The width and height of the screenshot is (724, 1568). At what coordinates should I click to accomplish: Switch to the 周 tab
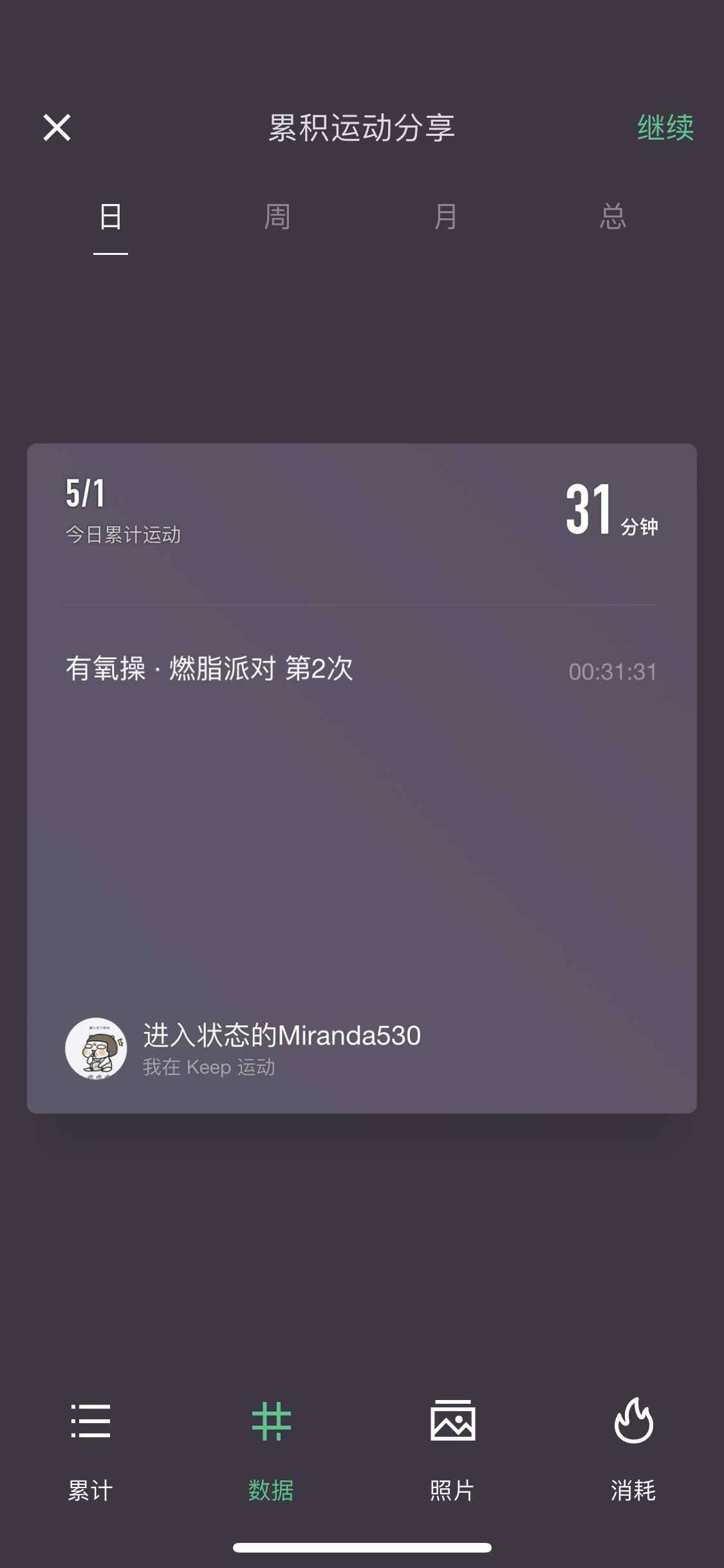point(277,217)
